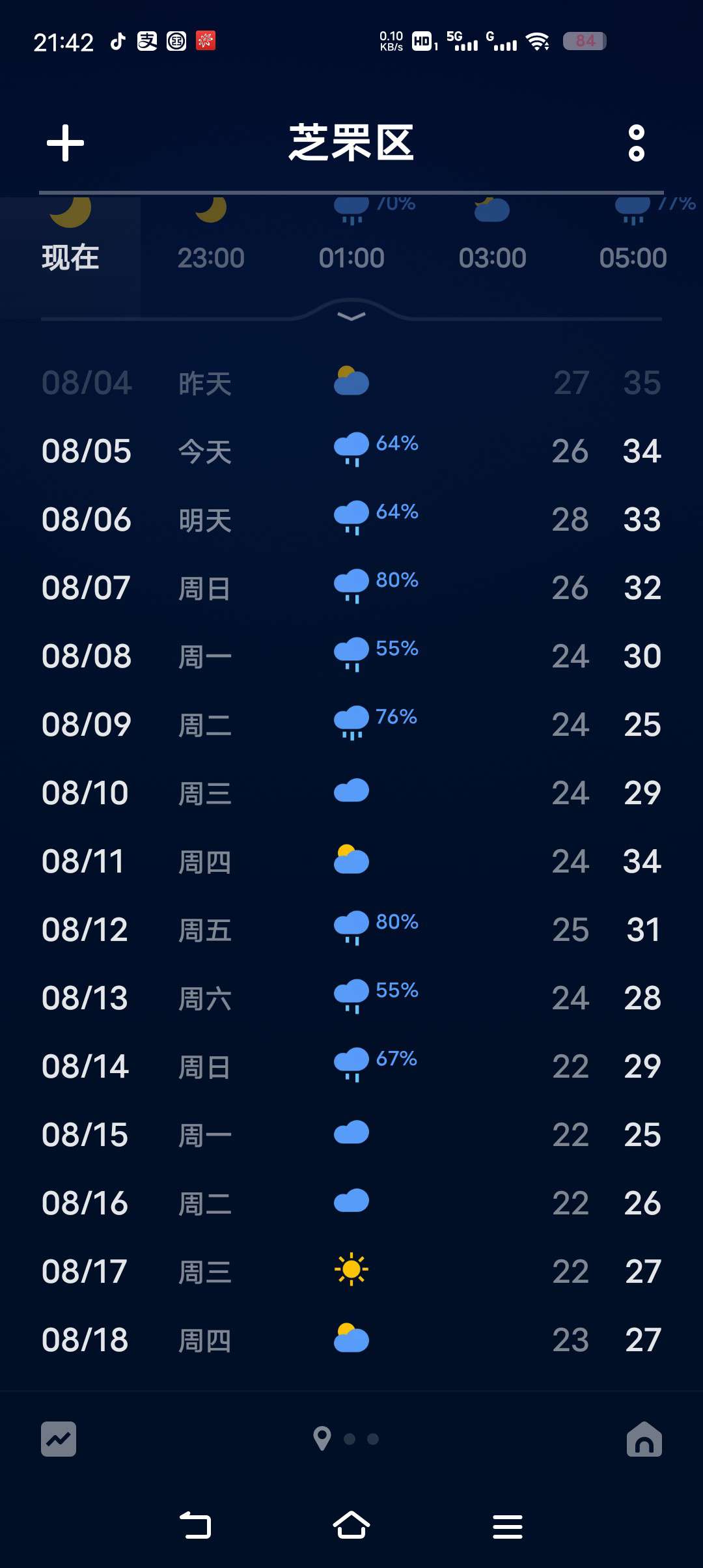Open the 08/17 周三 sunny forecast row

[351, 1272]
